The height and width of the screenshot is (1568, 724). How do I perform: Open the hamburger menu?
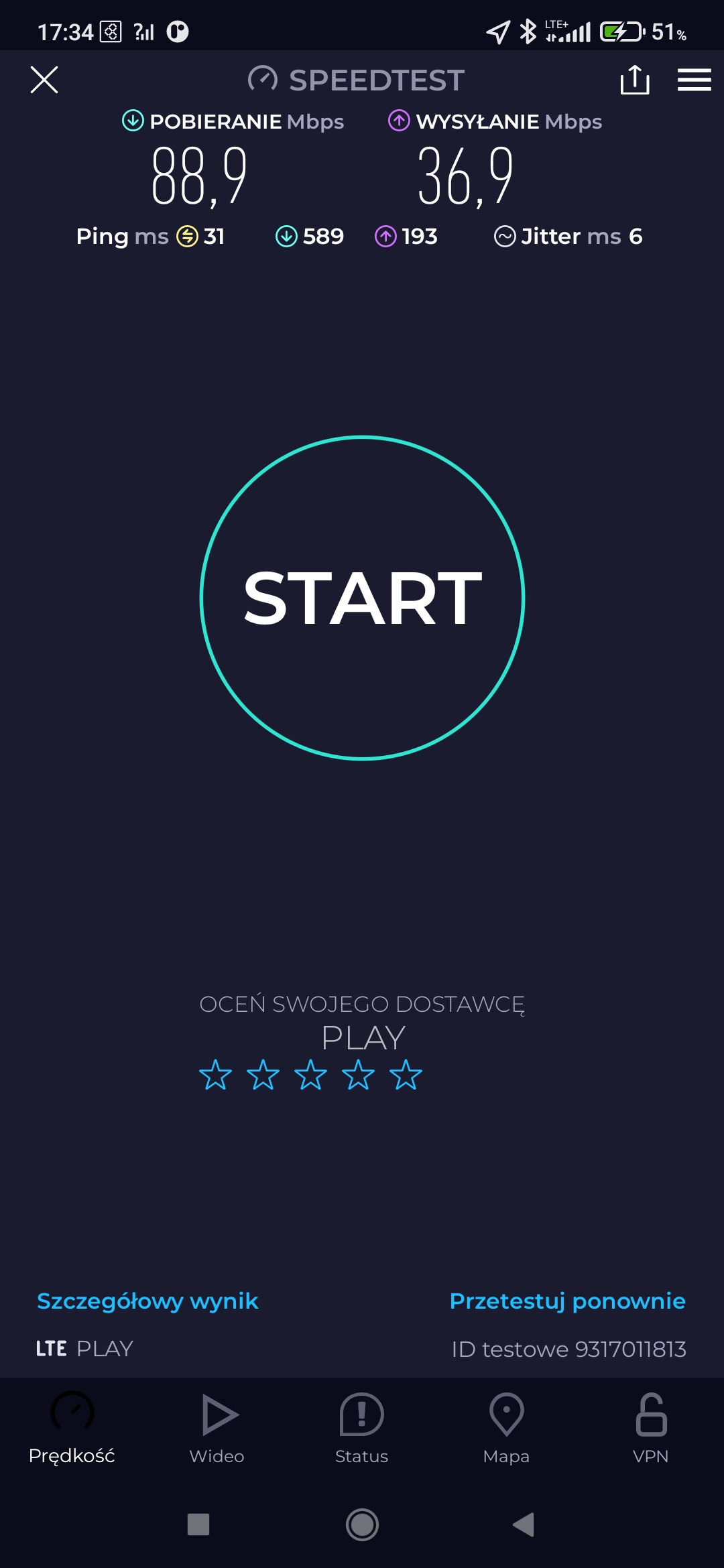[x=694, y=80]
